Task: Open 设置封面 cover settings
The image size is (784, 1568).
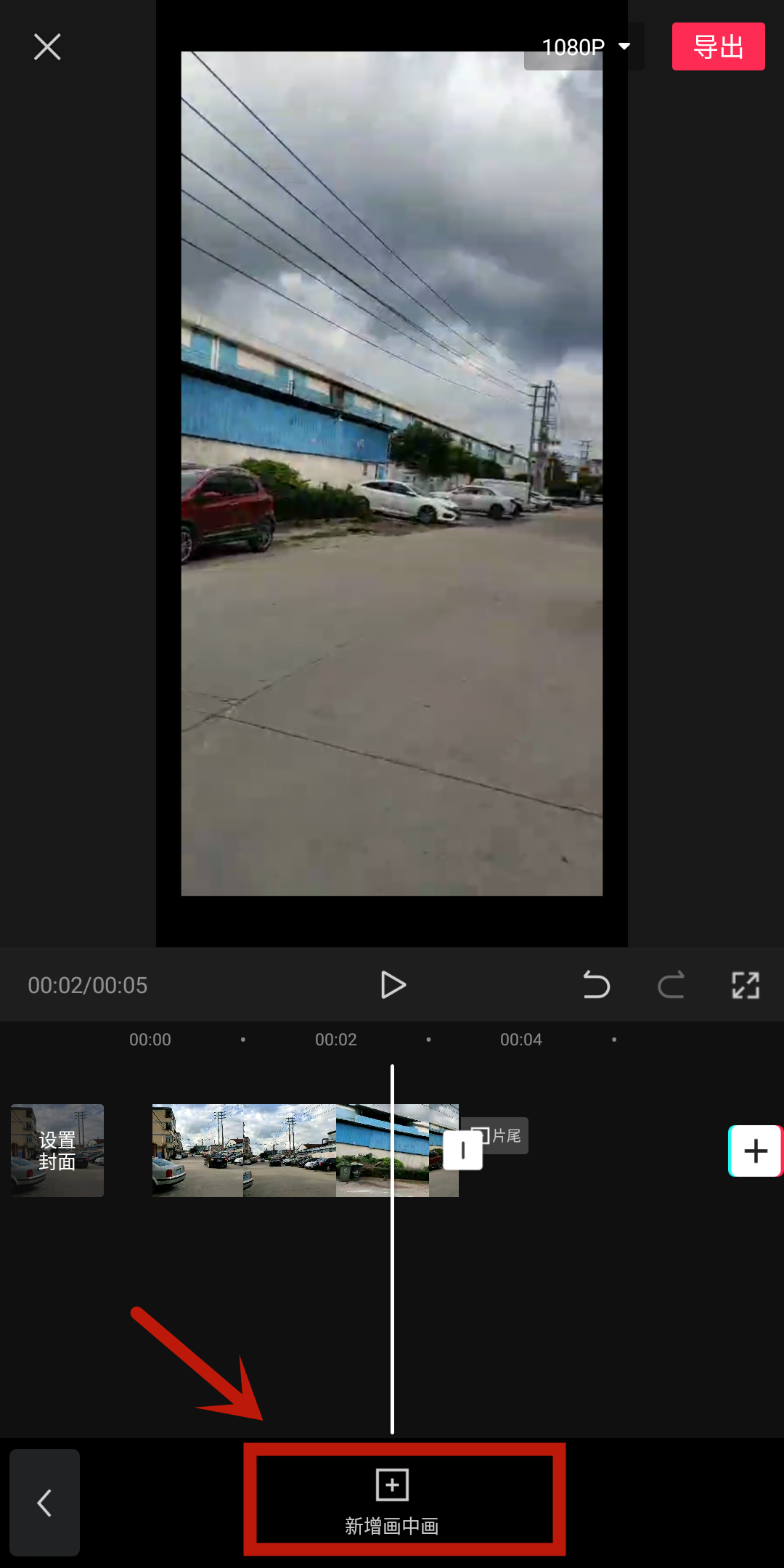Action: point(57,1151)
